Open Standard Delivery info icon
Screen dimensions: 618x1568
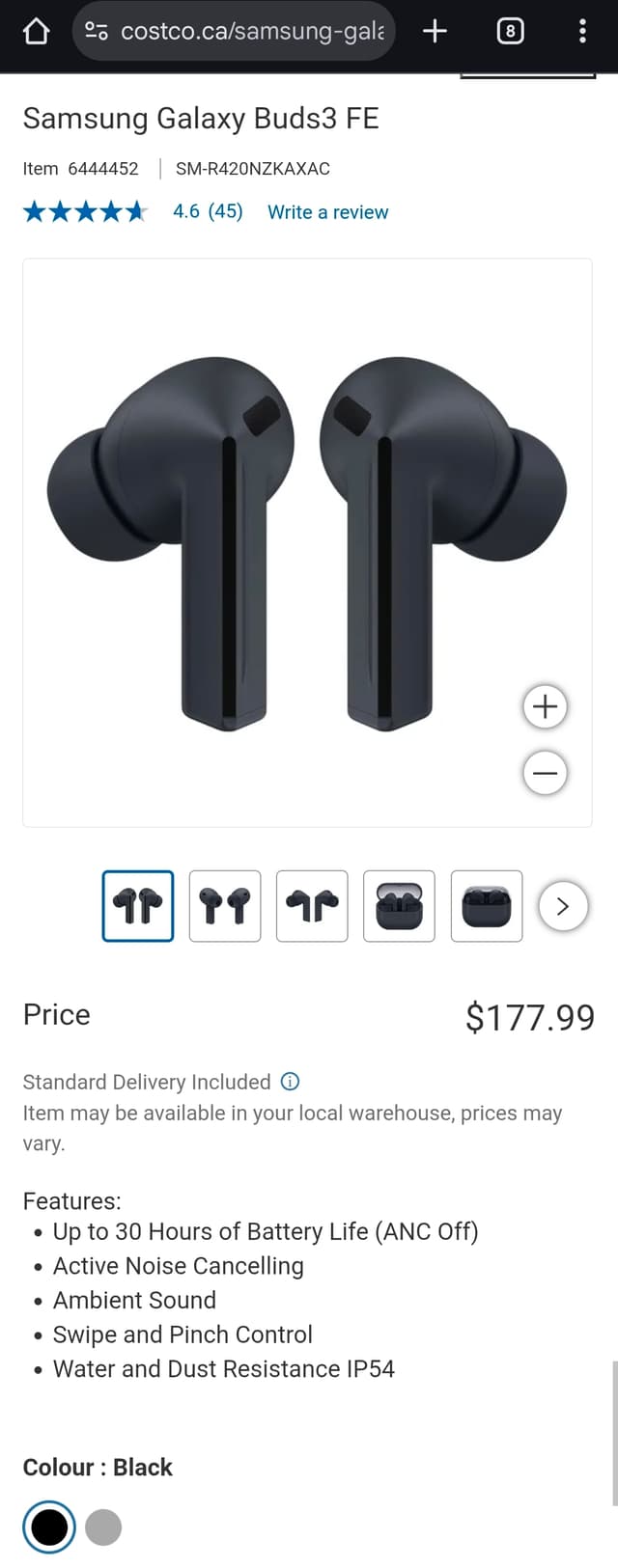290,1082
